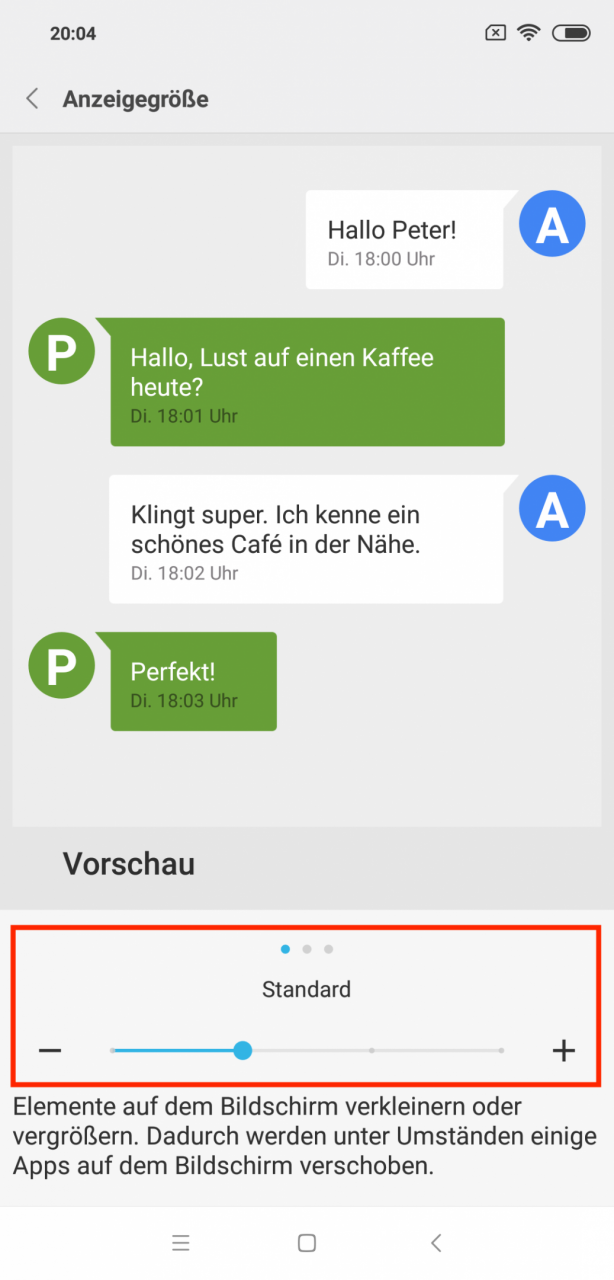The width and height of the screenshot is (614, 1280).
Task: Go to home screen via navigation bar
Action: (307, 1243)
